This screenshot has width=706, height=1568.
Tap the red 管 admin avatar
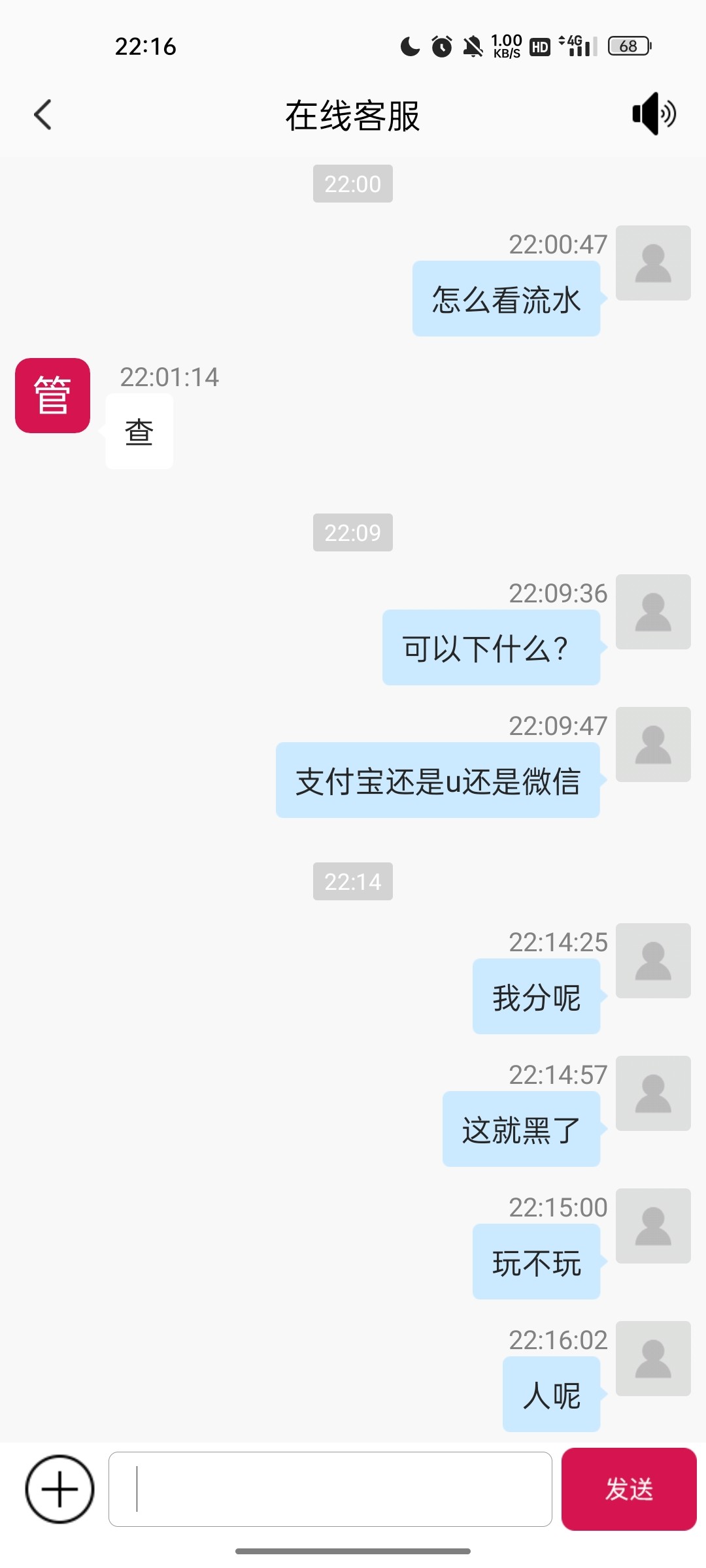(x=53, y=396)
